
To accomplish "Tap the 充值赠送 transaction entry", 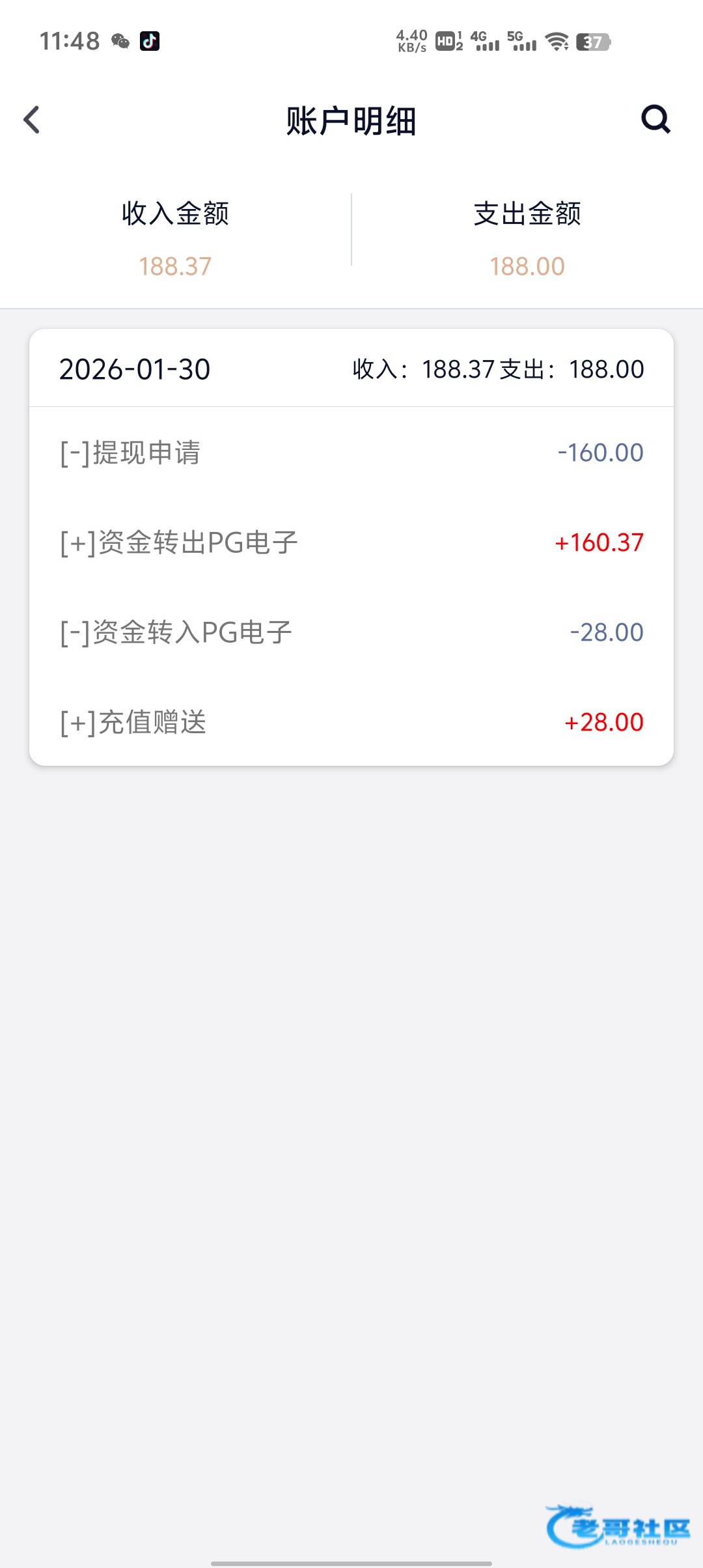I will 351,722.
